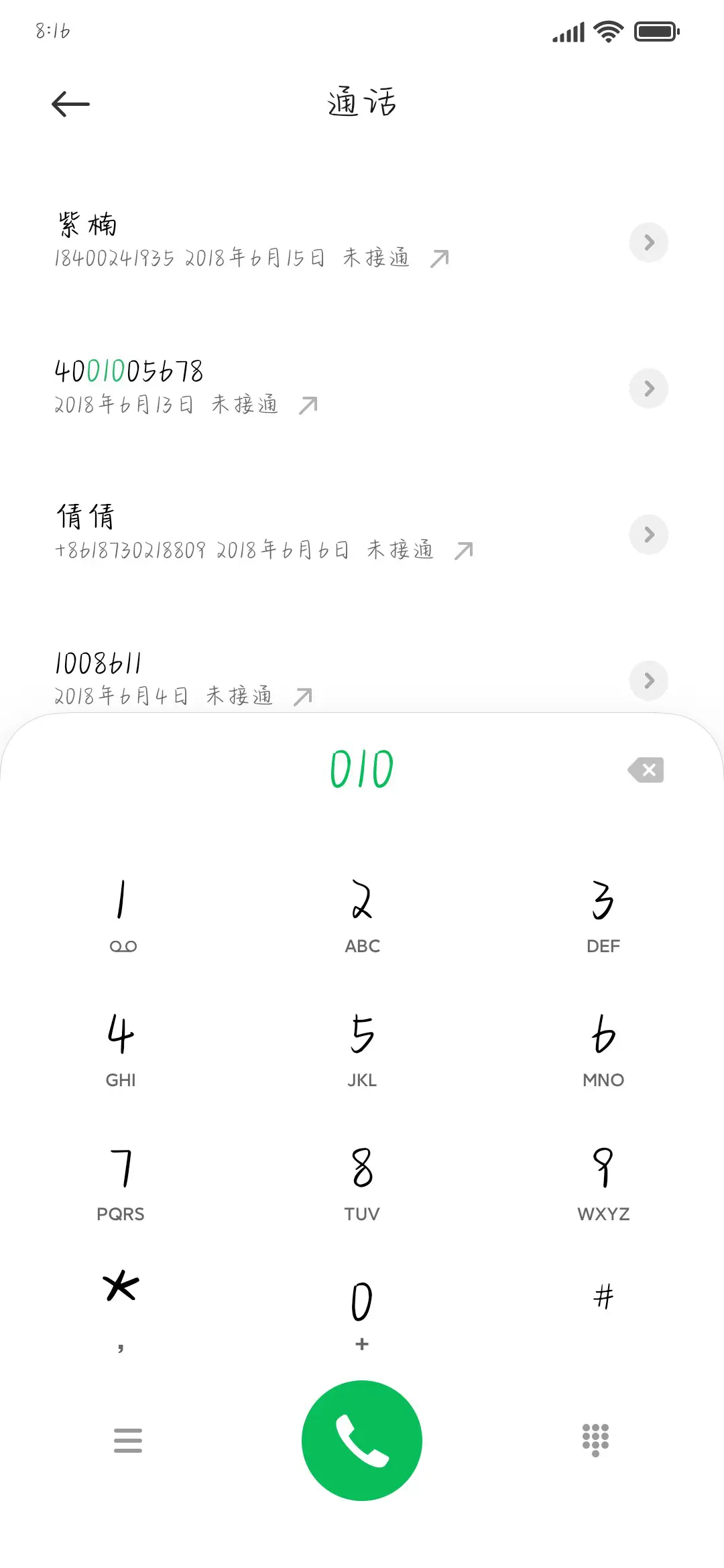This screenshot has height=1568, width=724.
Task: Expand the 1008611 call record details
Action: tap(648, 681)
